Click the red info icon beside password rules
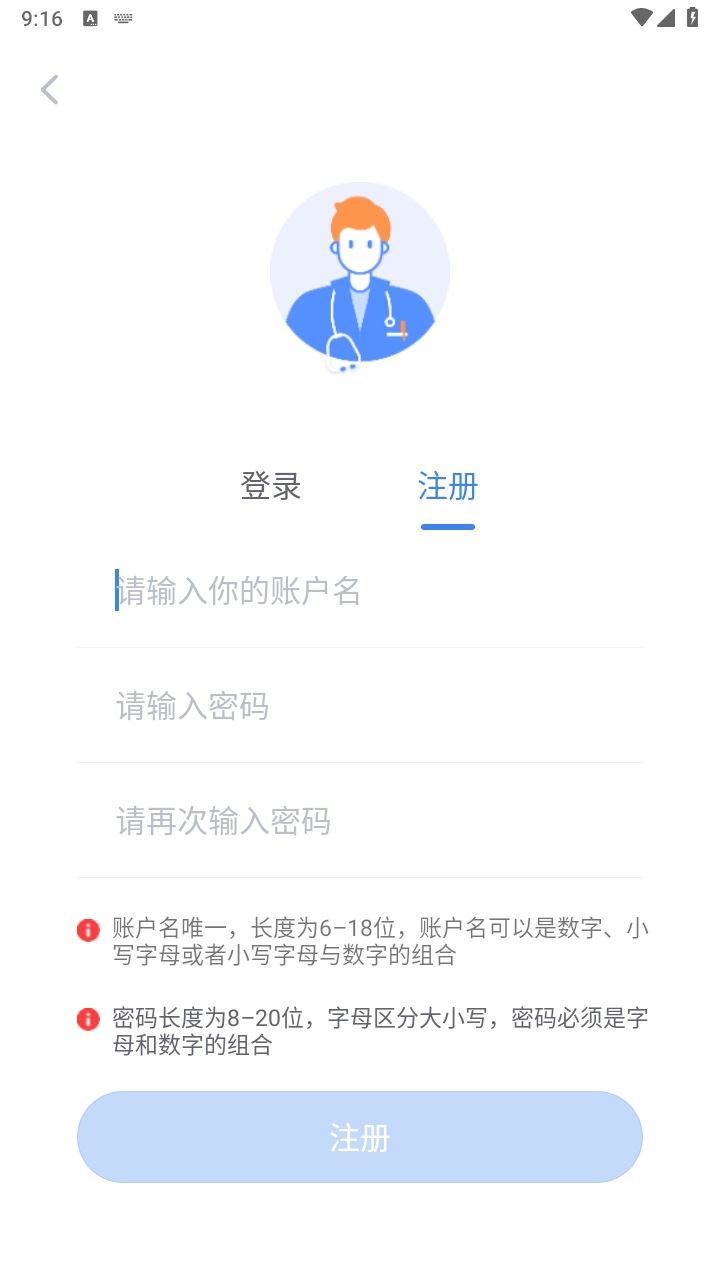720x1280 pixels. pos(87,1017)
